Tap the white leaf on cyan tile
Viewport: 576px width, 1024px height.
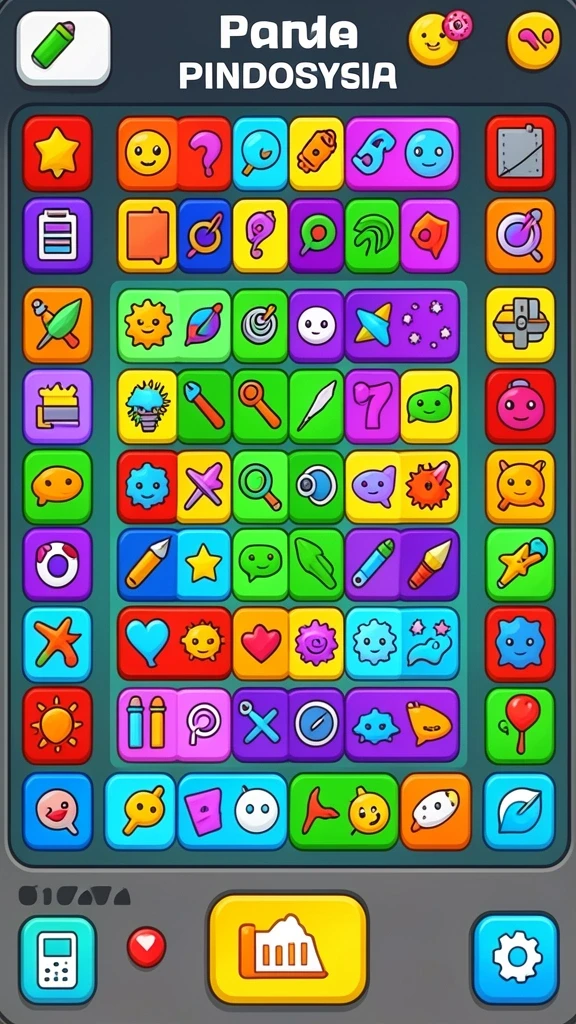(519, 811)
